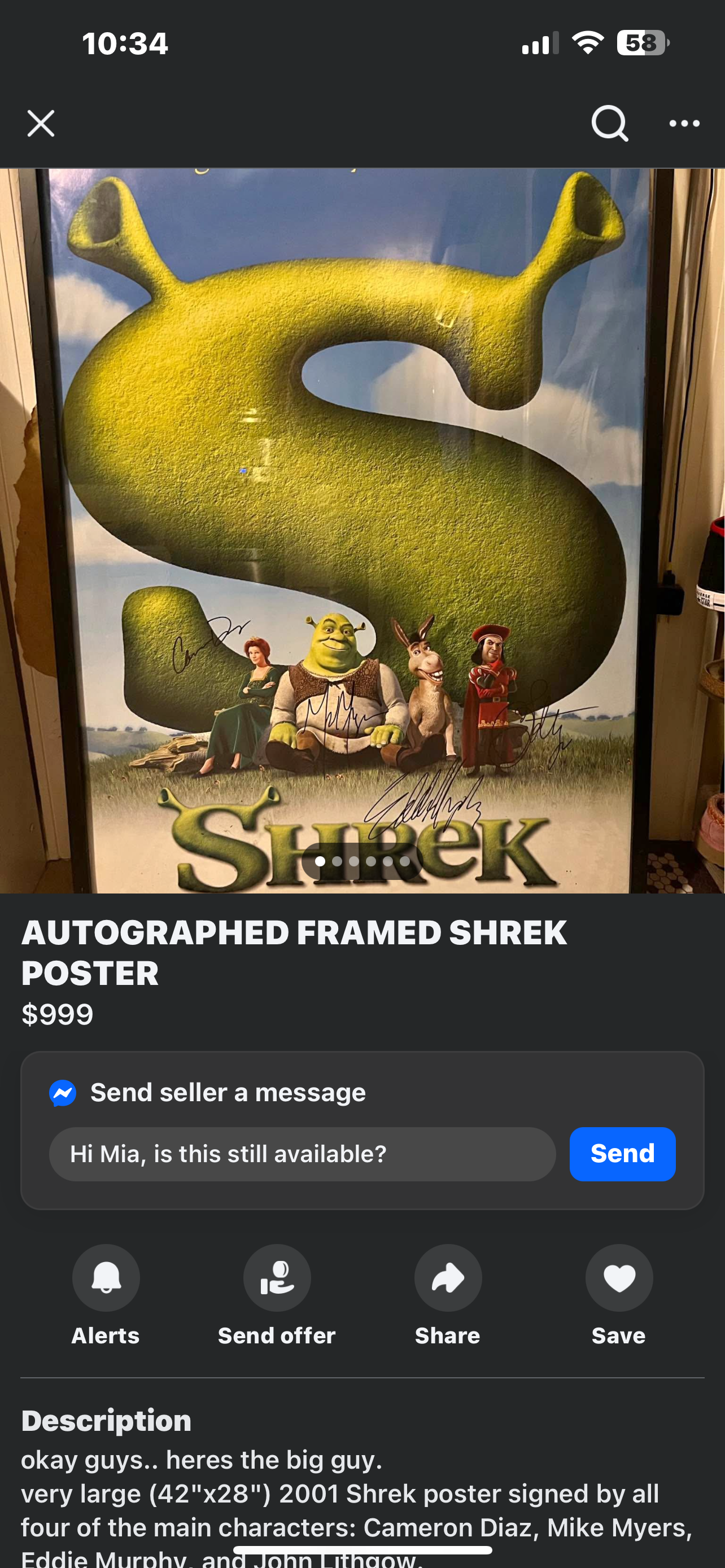
Task: Open the search icon
Action: tap(609, 124)
